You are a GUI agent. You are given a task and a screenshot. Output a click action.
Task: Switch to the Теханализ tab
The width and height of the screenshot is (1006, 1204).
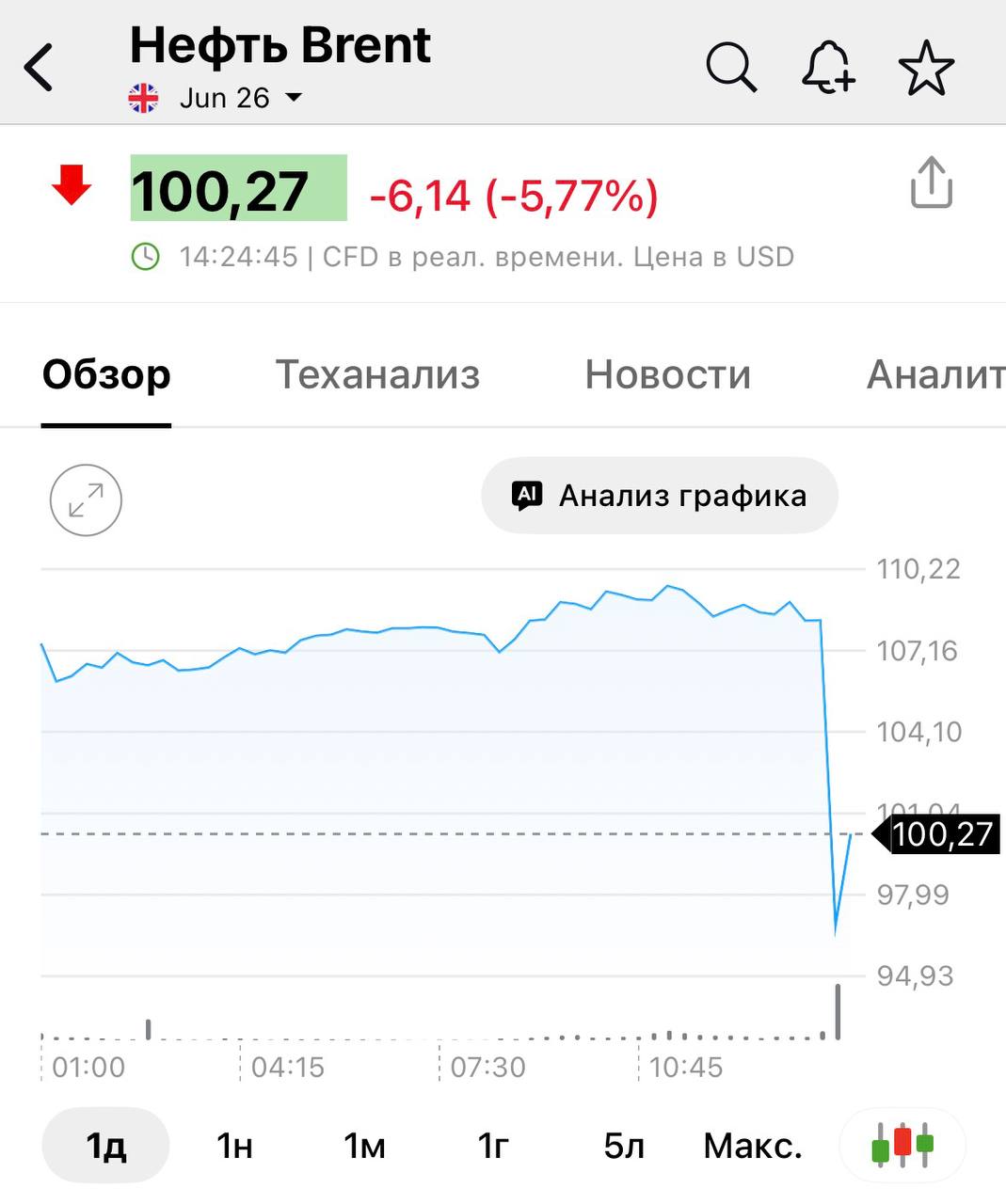[x=377, y=374]
